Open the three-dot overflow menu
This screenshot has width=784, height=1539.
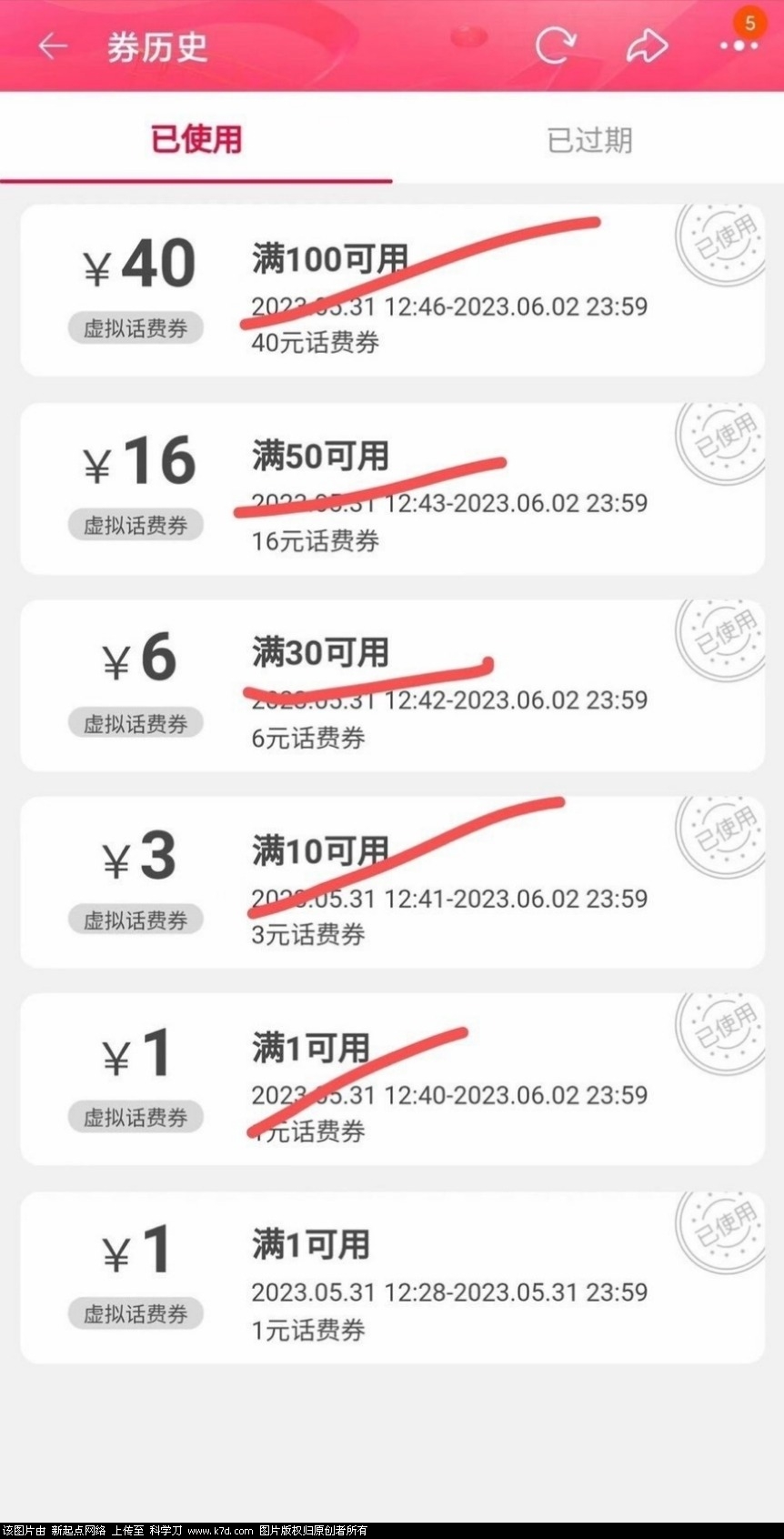[x=739, y=46]
